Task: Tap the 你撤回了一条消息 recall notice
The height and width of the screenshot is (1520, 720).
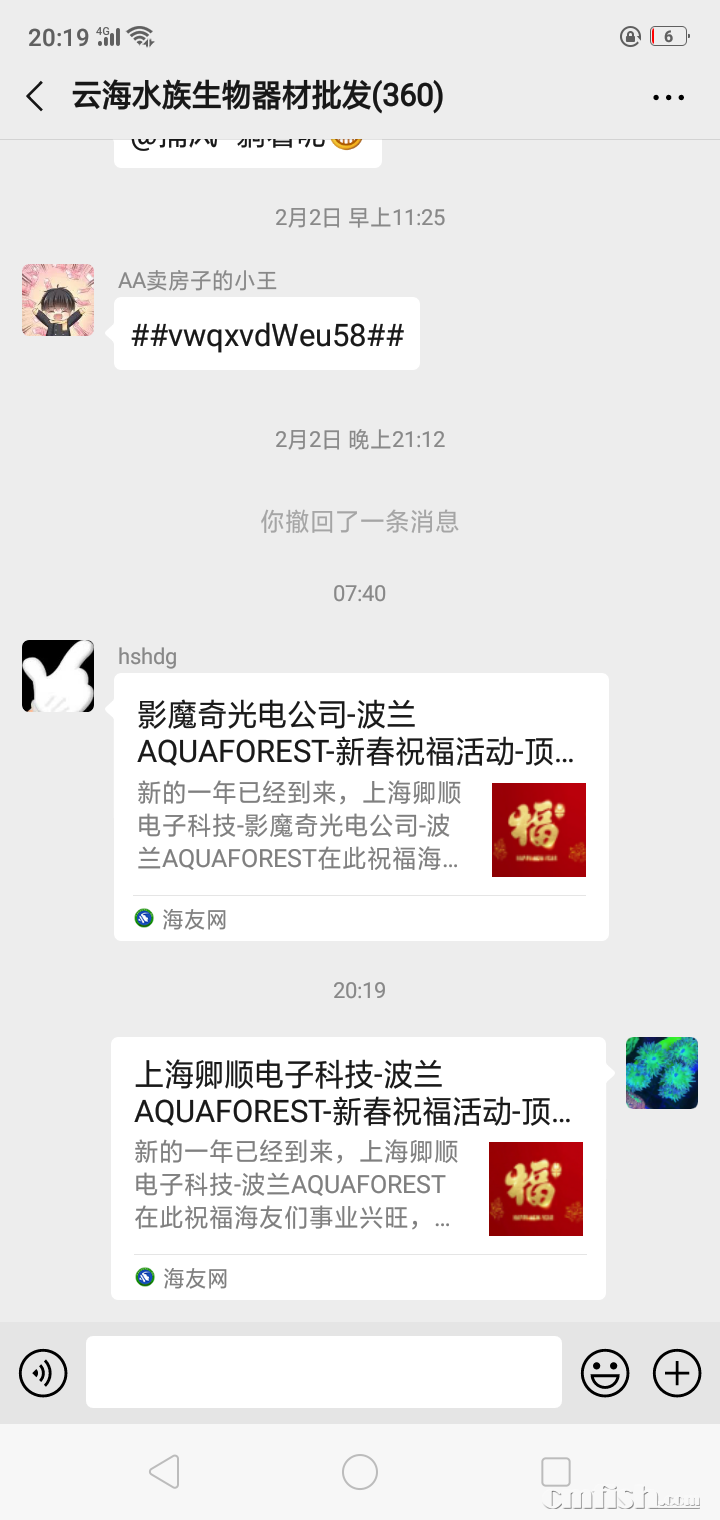Action: [359, 521]
